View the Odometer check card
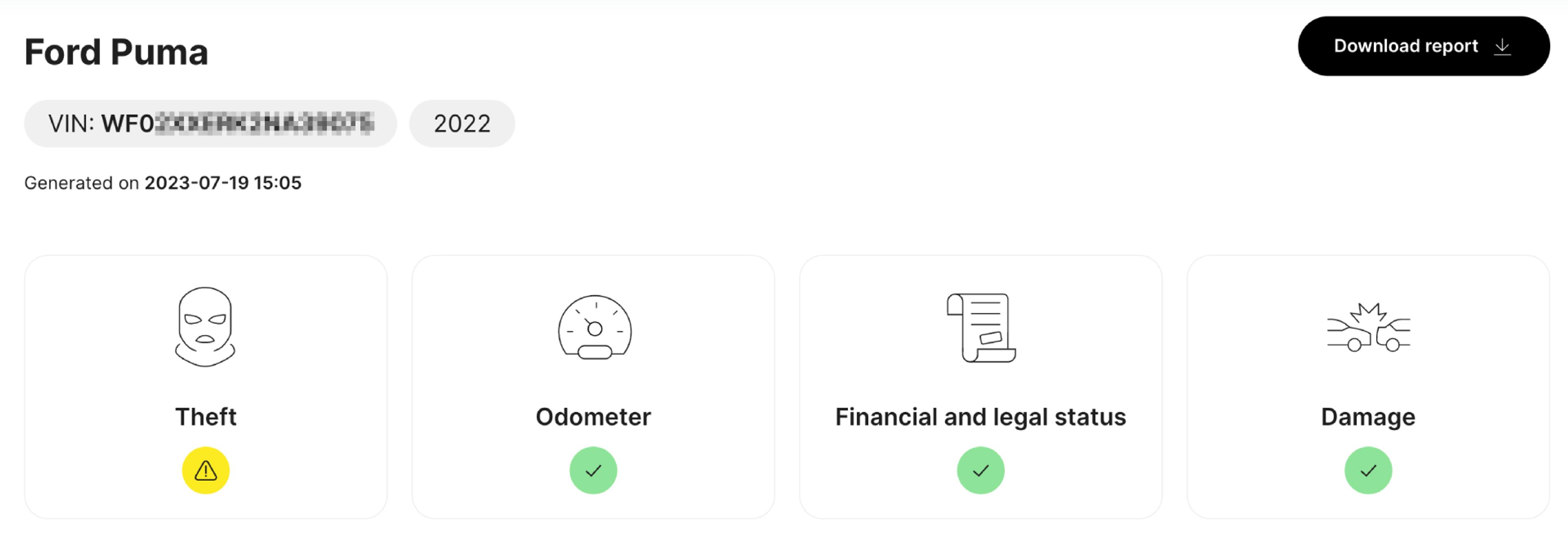The width and height of the screenshot is (1568, 540). (x=593, y=387)
